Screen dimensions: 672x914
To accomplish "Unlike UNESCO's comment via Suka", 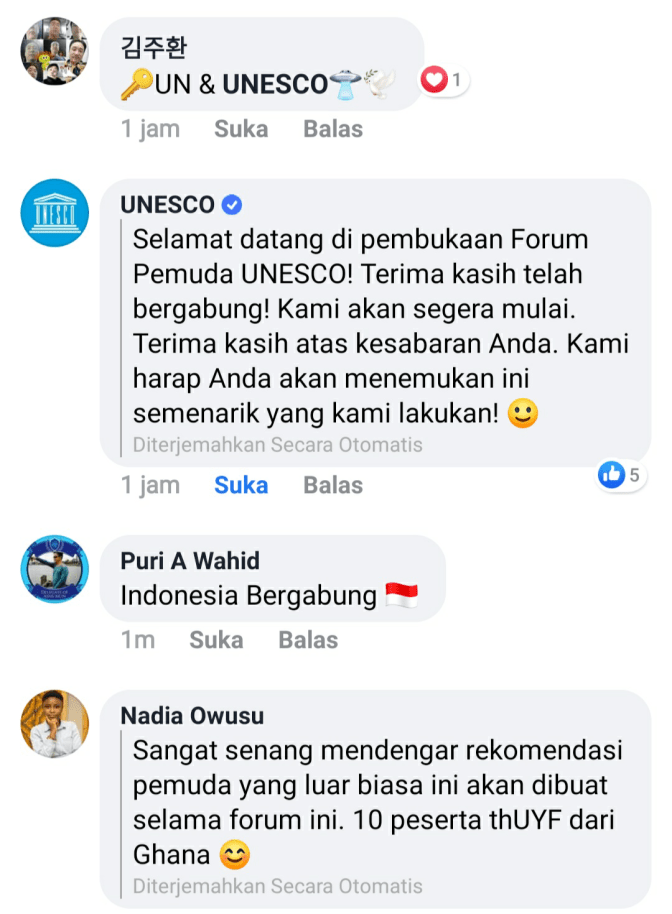I will point(241,485).
